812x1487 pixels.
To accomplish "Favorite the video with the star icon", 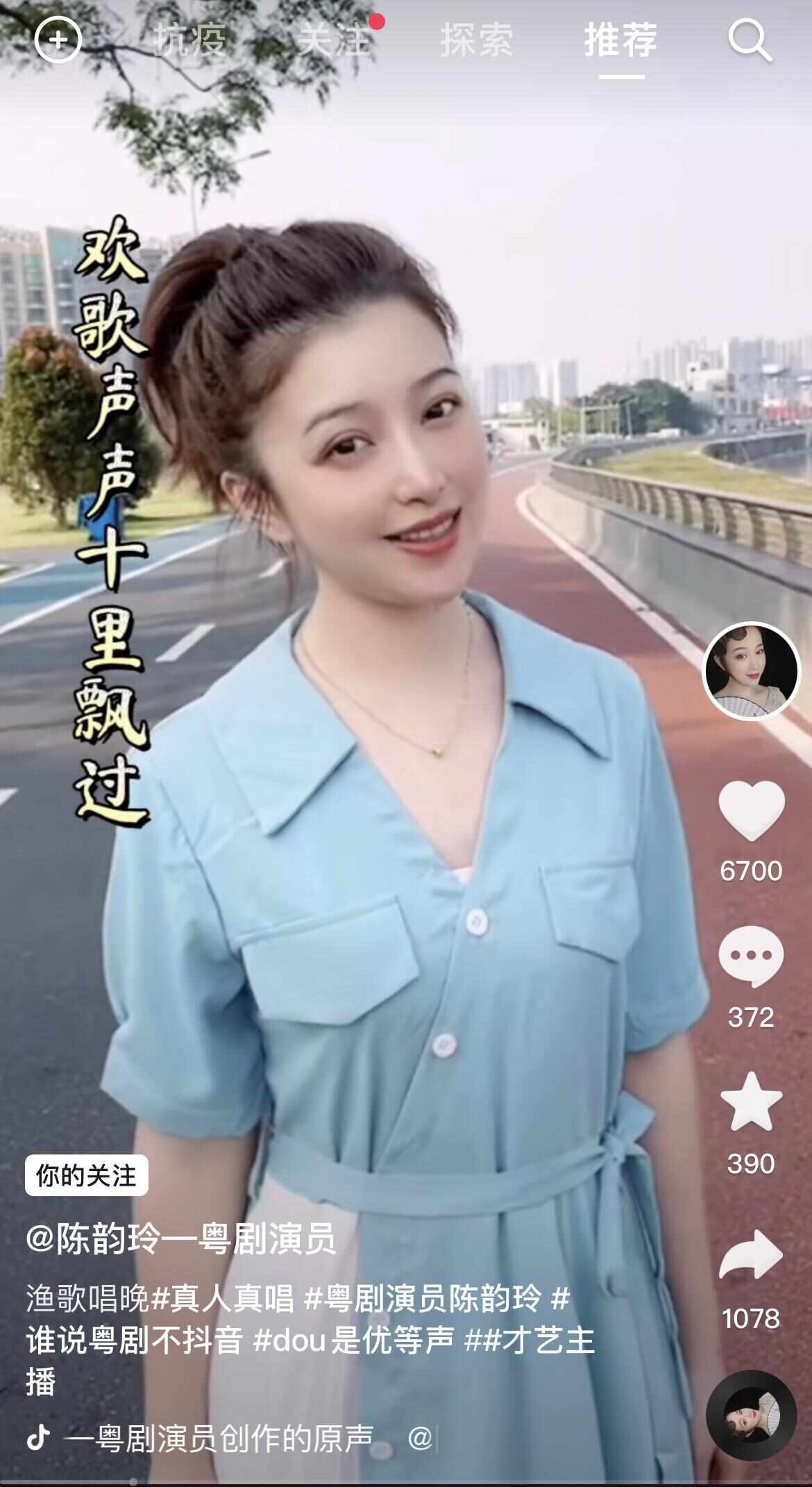I will click(752, 1102).
